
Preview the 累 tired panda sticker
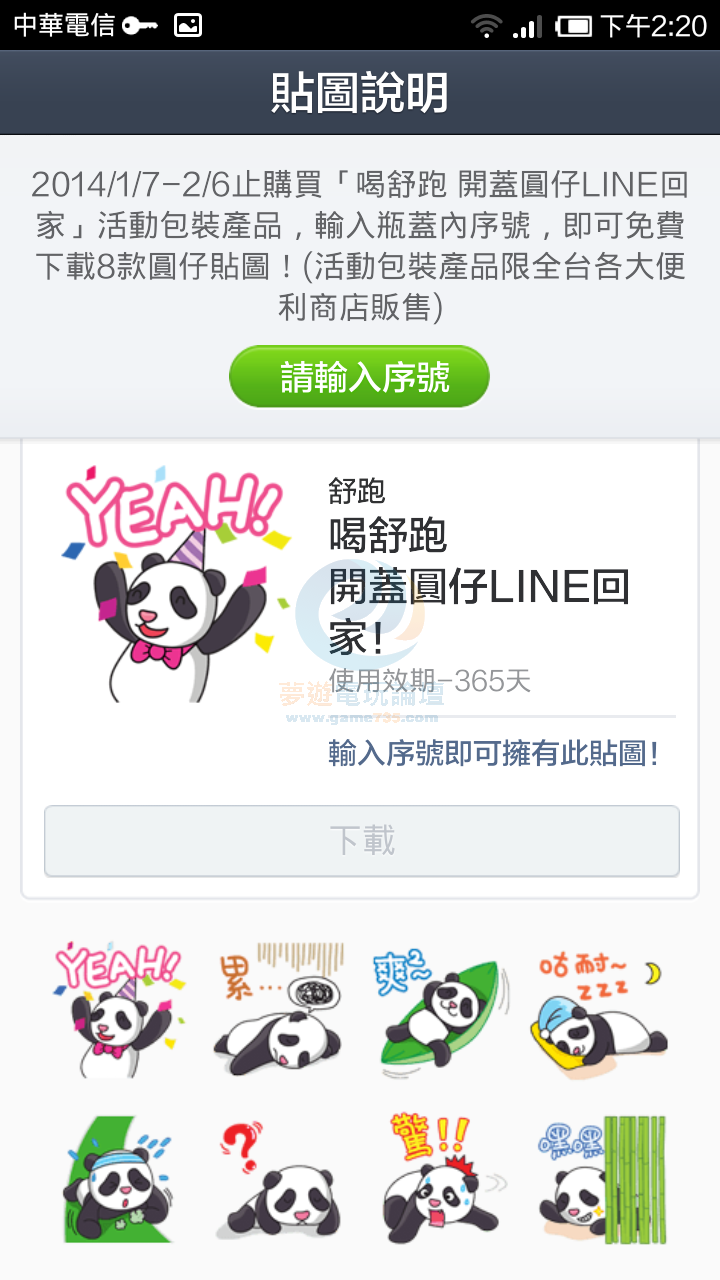tap(279, 1009)
